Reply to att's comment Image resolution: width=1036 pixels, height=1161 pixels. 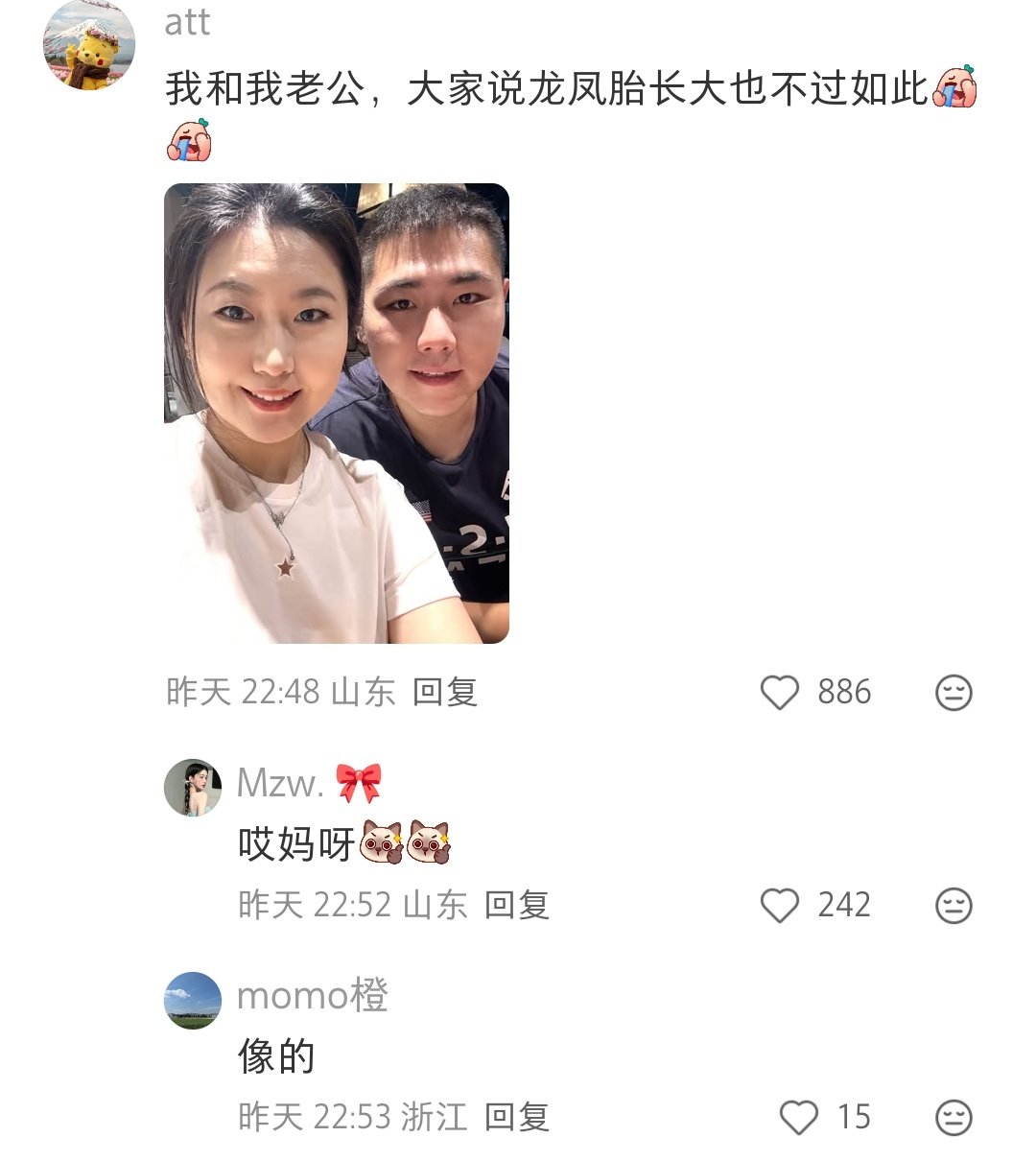coord(445,692)
